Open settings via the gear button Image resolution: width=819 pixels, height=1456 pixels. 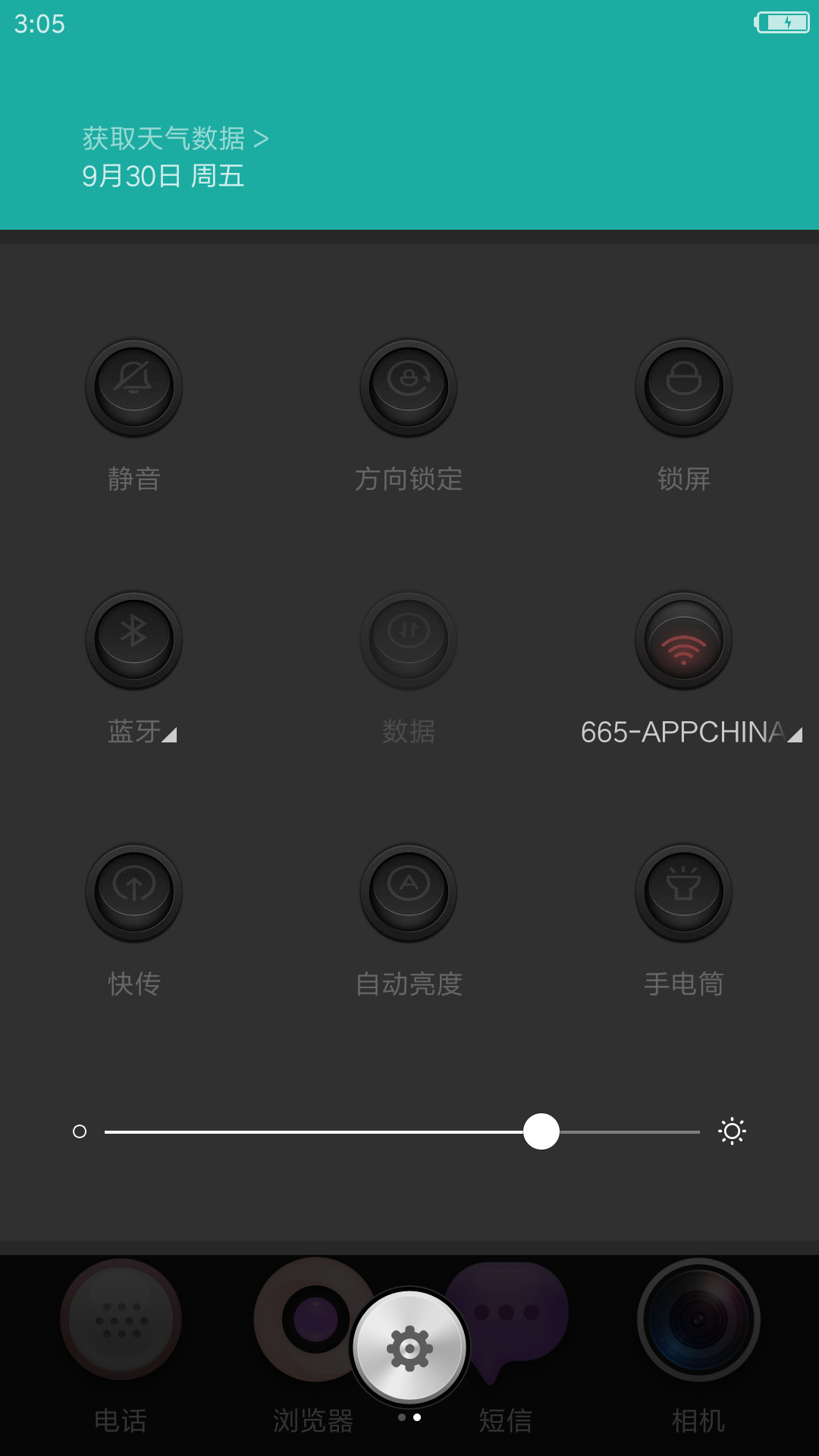[x=409, y=1348]
